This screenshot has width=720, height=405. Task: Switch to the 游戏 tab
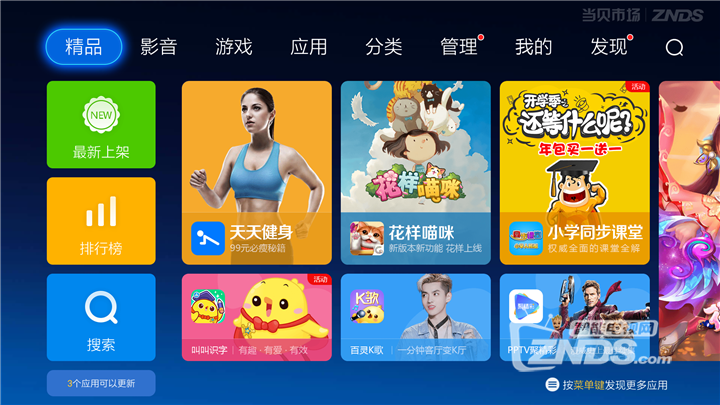pos(233,46)
